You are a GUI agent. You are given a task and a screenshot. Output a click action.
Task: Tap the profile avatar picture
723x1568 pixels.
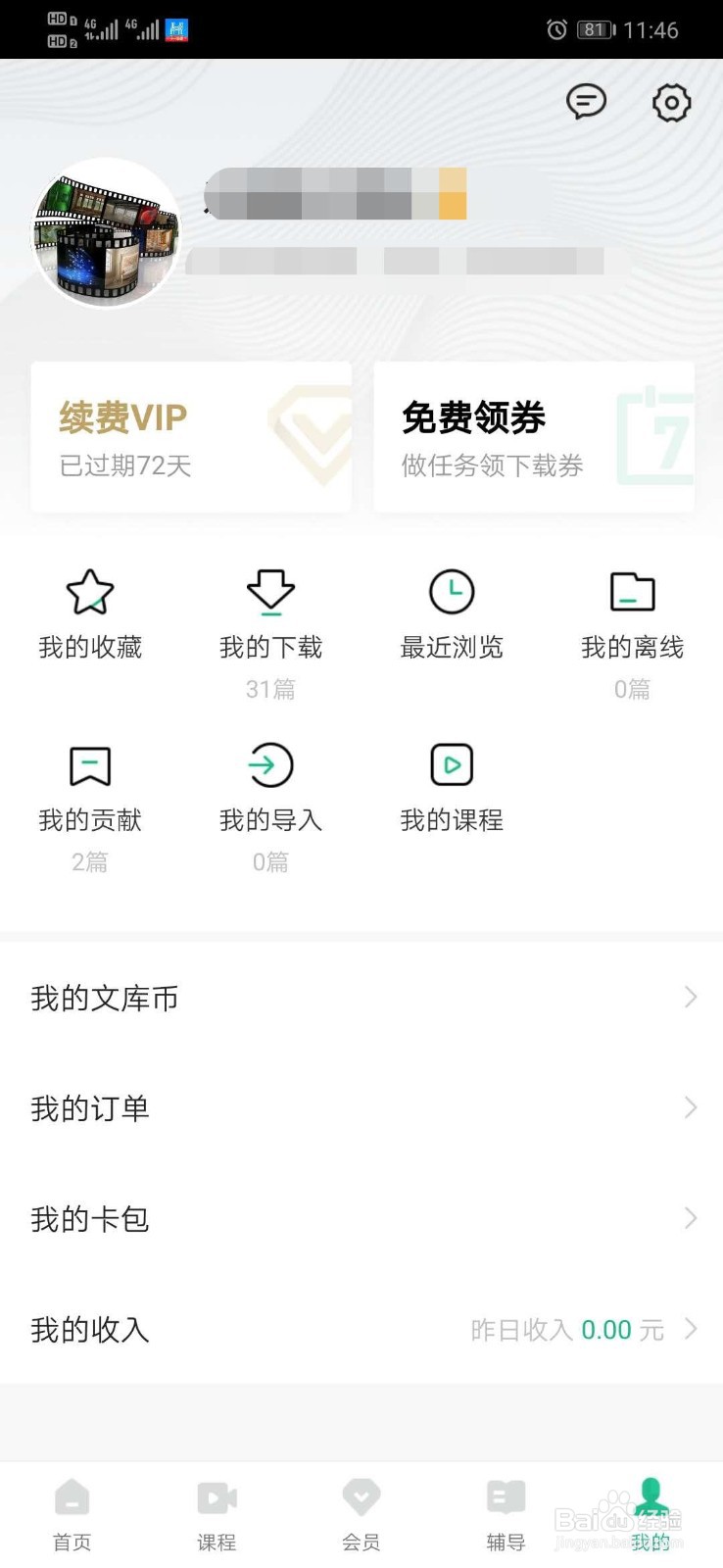tap(107, 234)
